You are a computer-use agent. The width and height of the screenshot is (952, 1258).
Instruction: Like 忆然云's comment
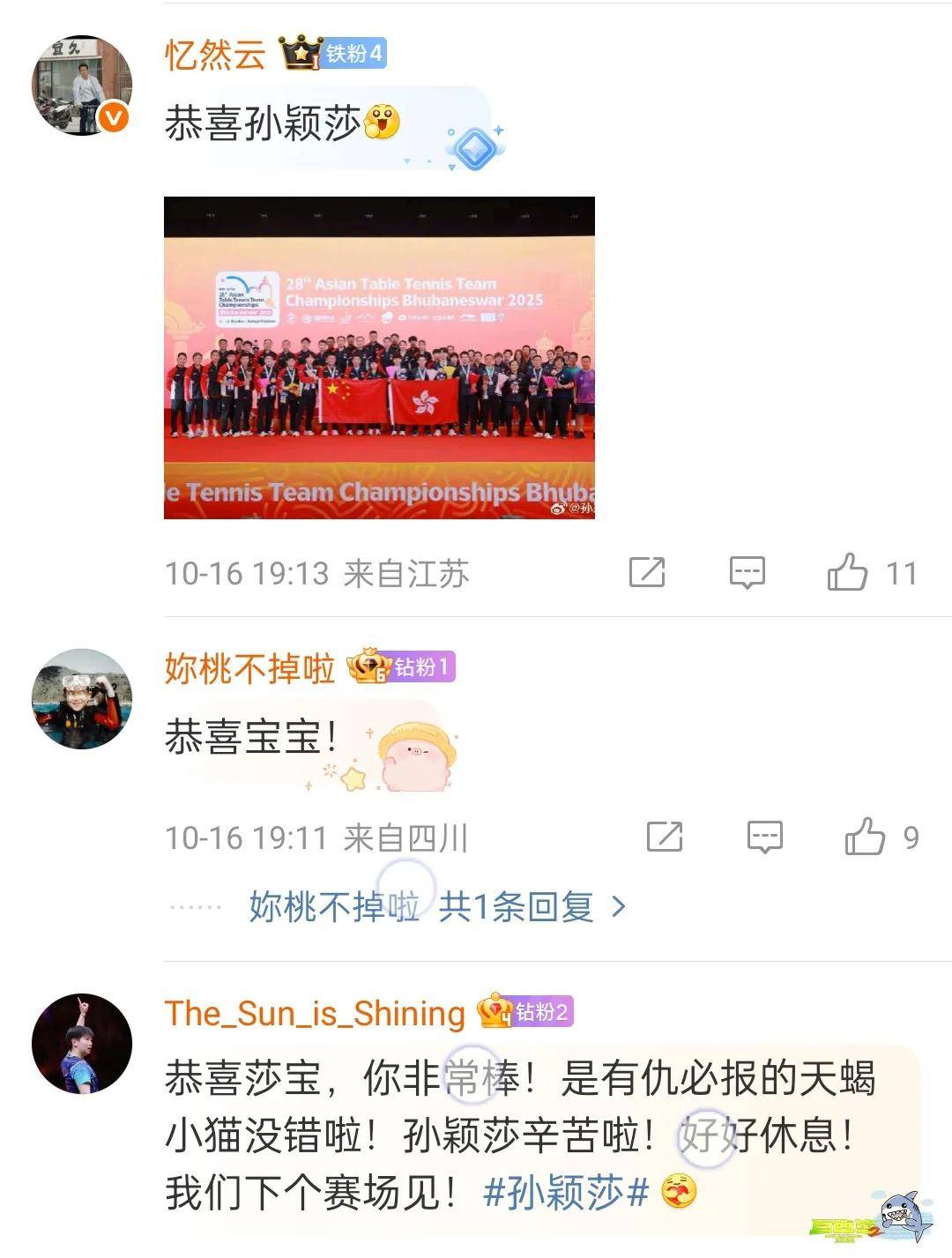(848, 573)
